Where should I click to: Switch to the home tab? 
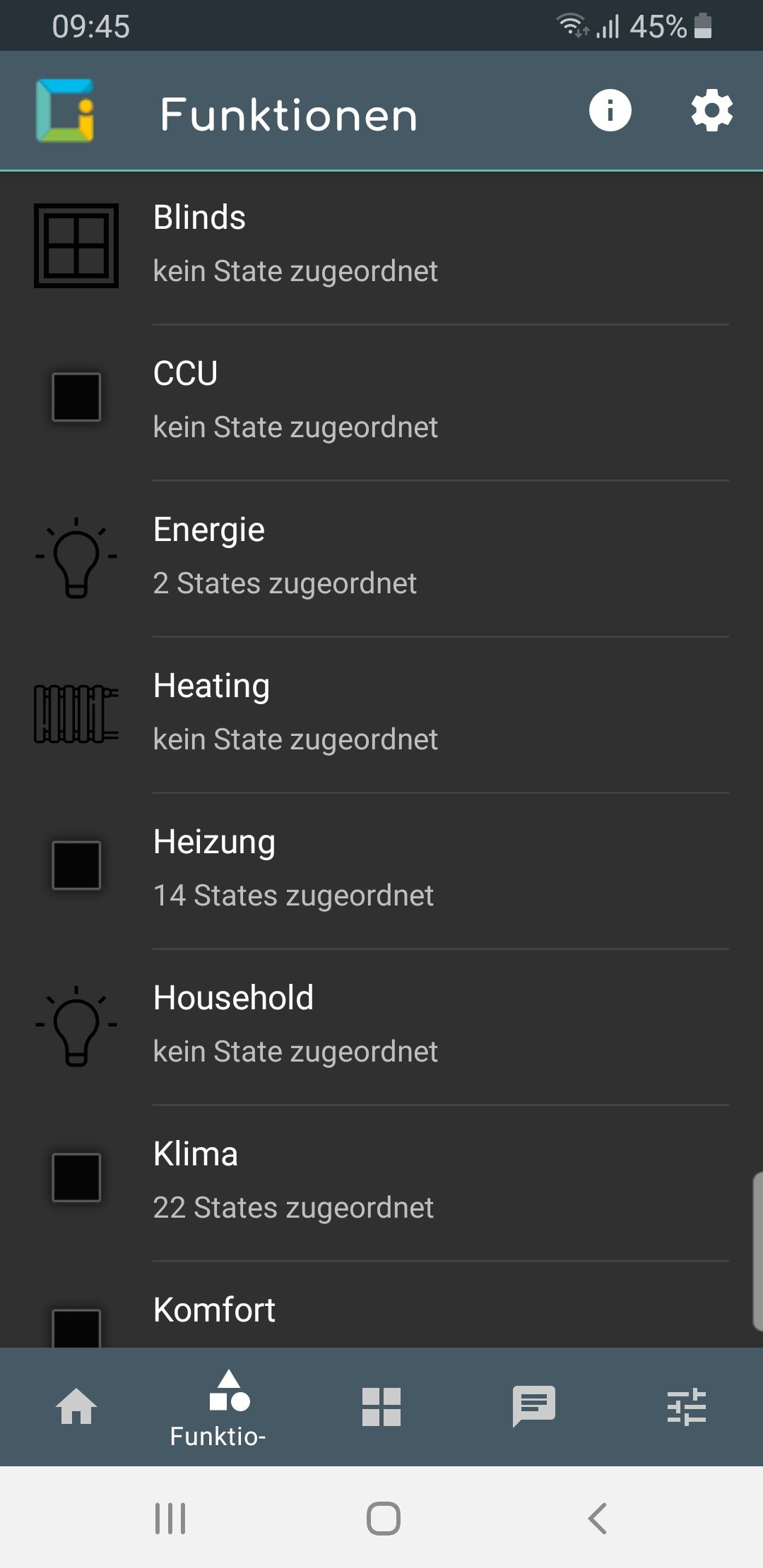[76, 1406]
